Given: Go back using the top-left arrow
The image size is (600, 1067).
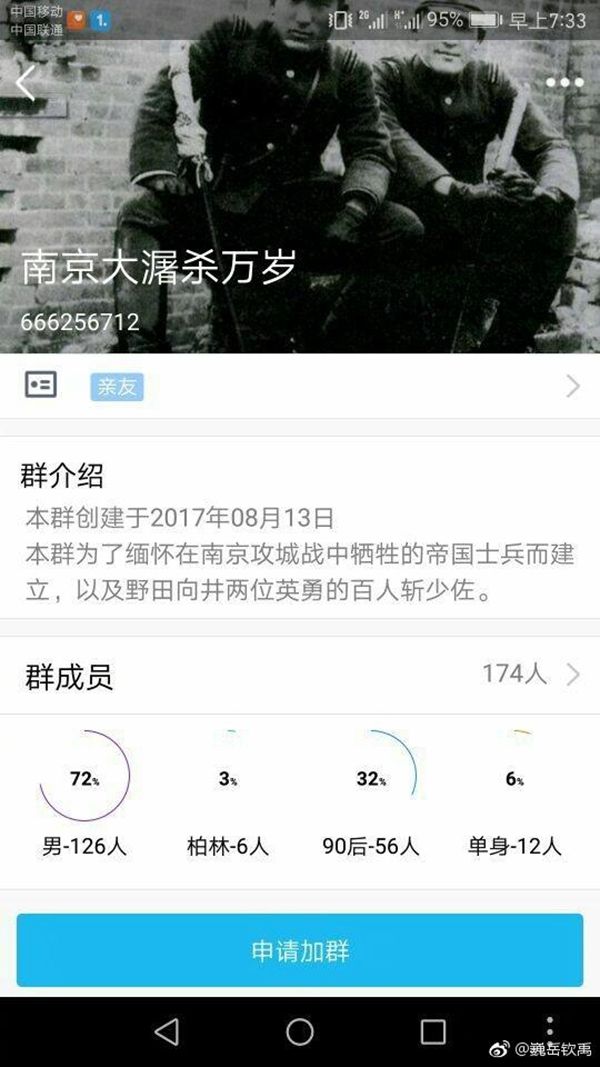Looking at the screenshot, I should coord(25,83).
